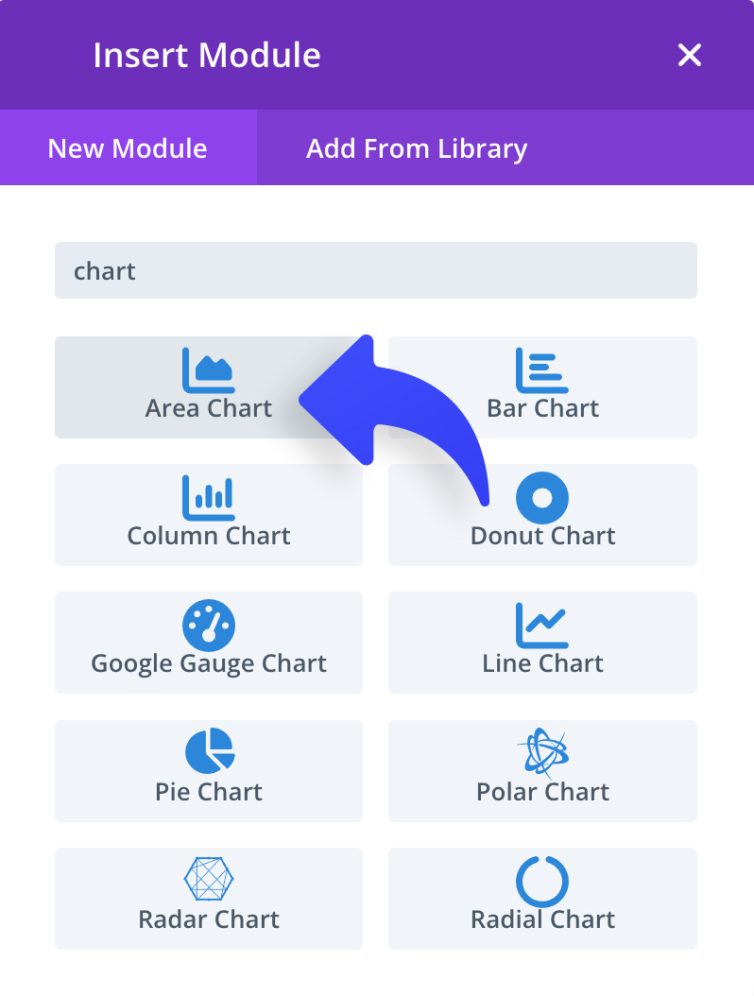Select the Bar Chart module

pos(542,388)
